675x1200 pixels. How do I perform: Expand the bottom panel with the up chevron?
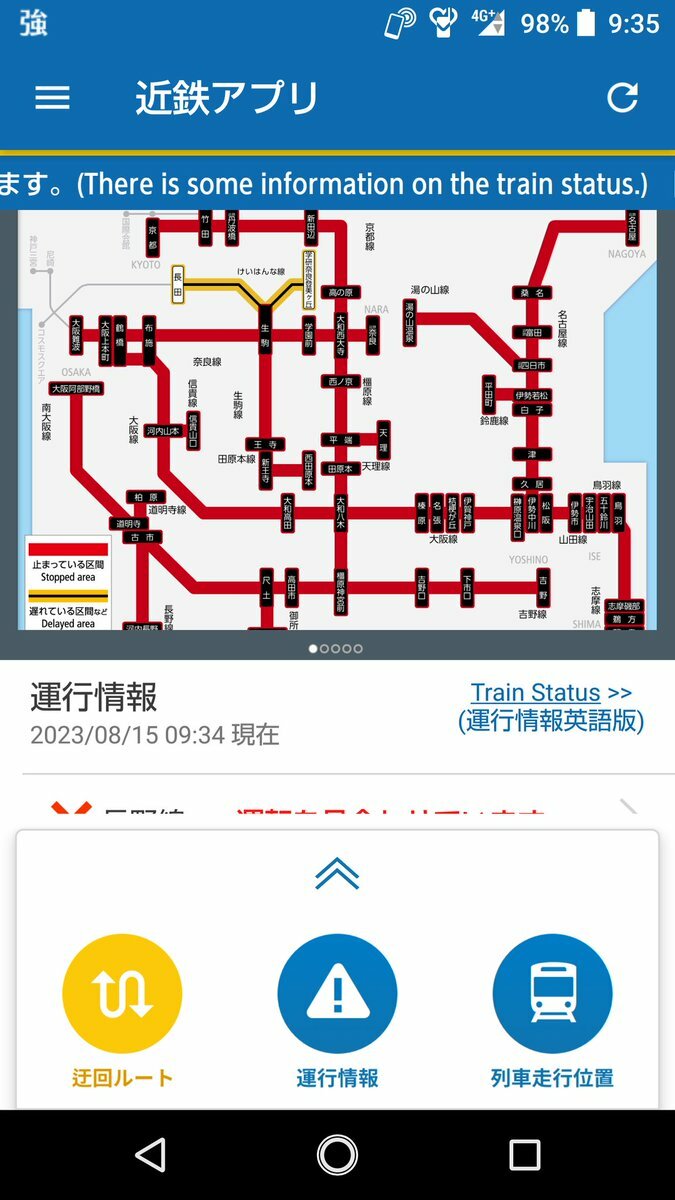pos(337,874)
